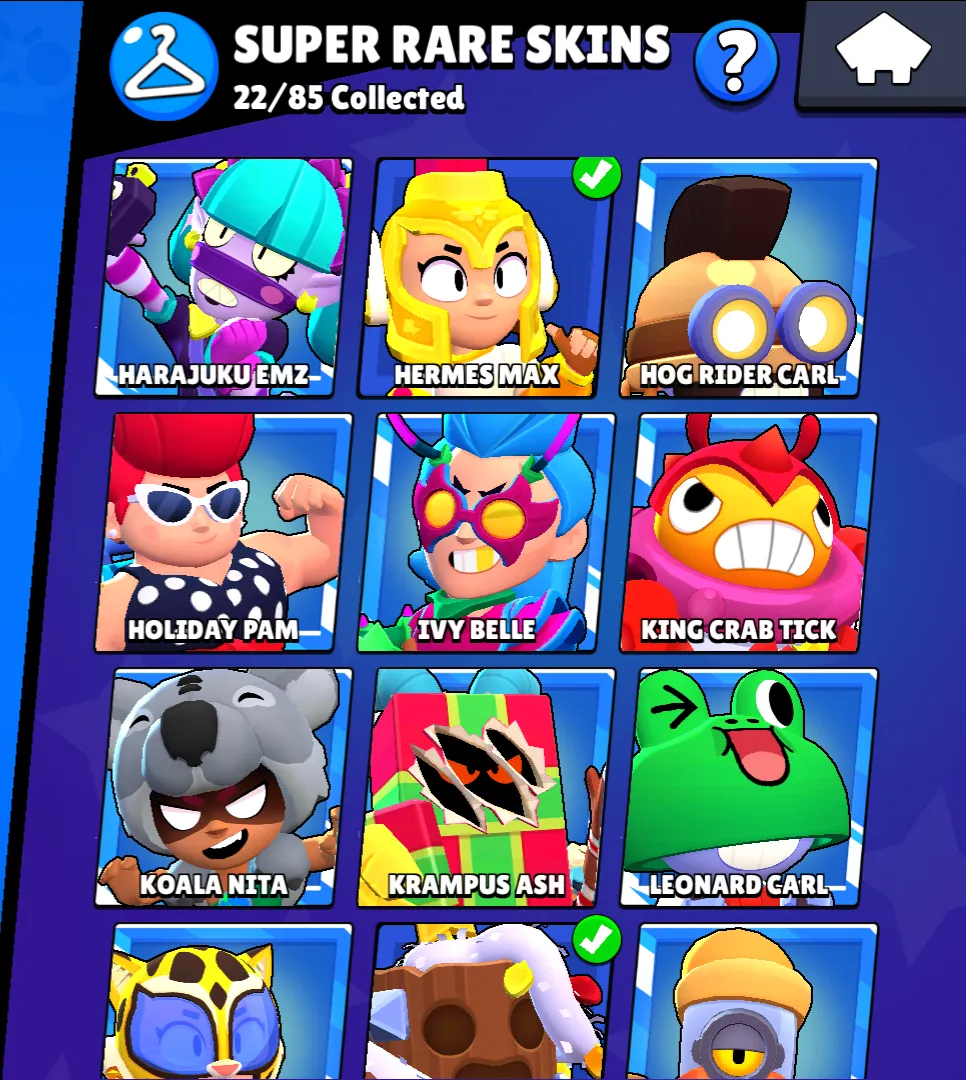This screenshot has width=966, height=1080.
Task: Tap the Holiday Pam skin tile
Action: tap(227, 532)
